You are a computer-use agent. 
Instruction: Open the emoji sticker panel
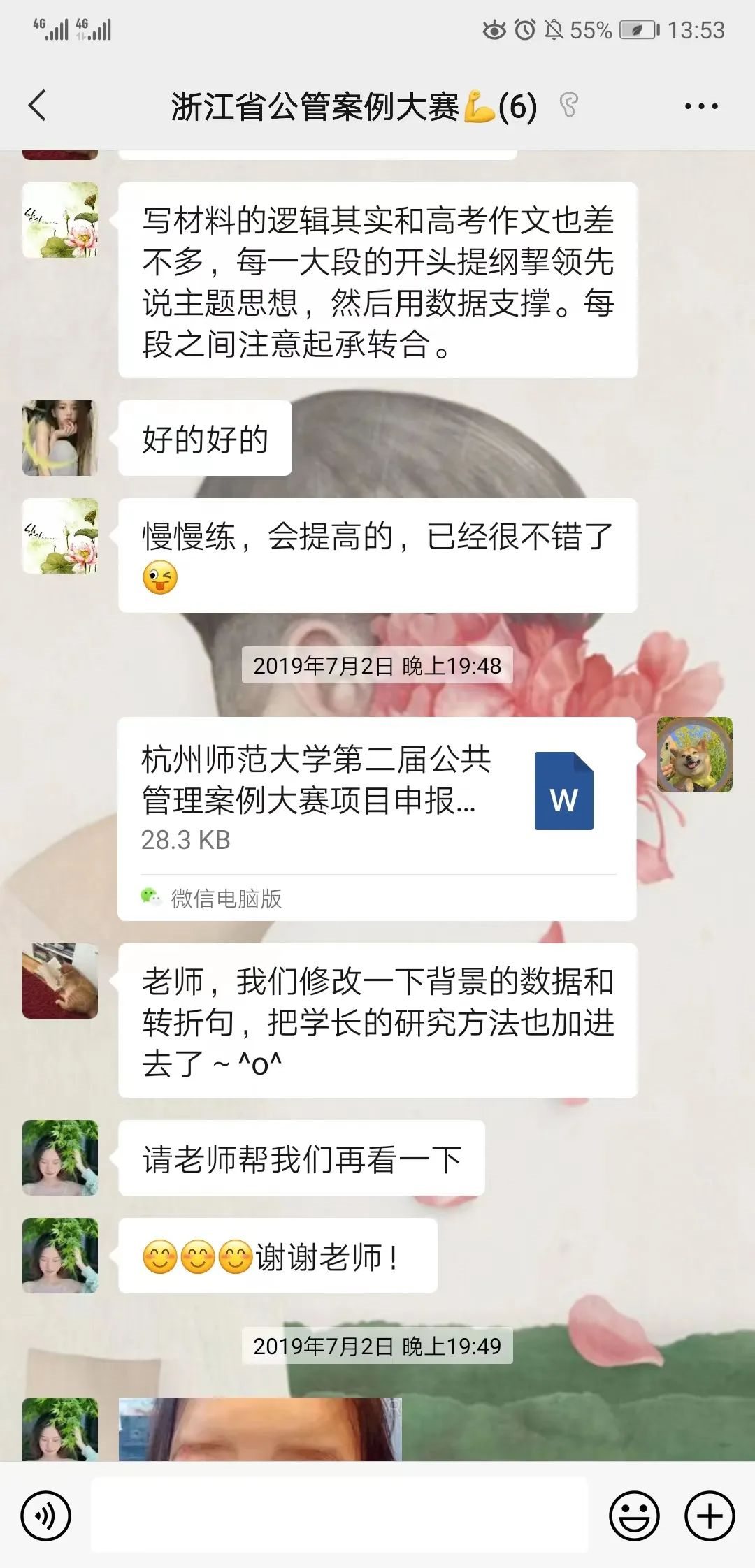point(634,1516)
